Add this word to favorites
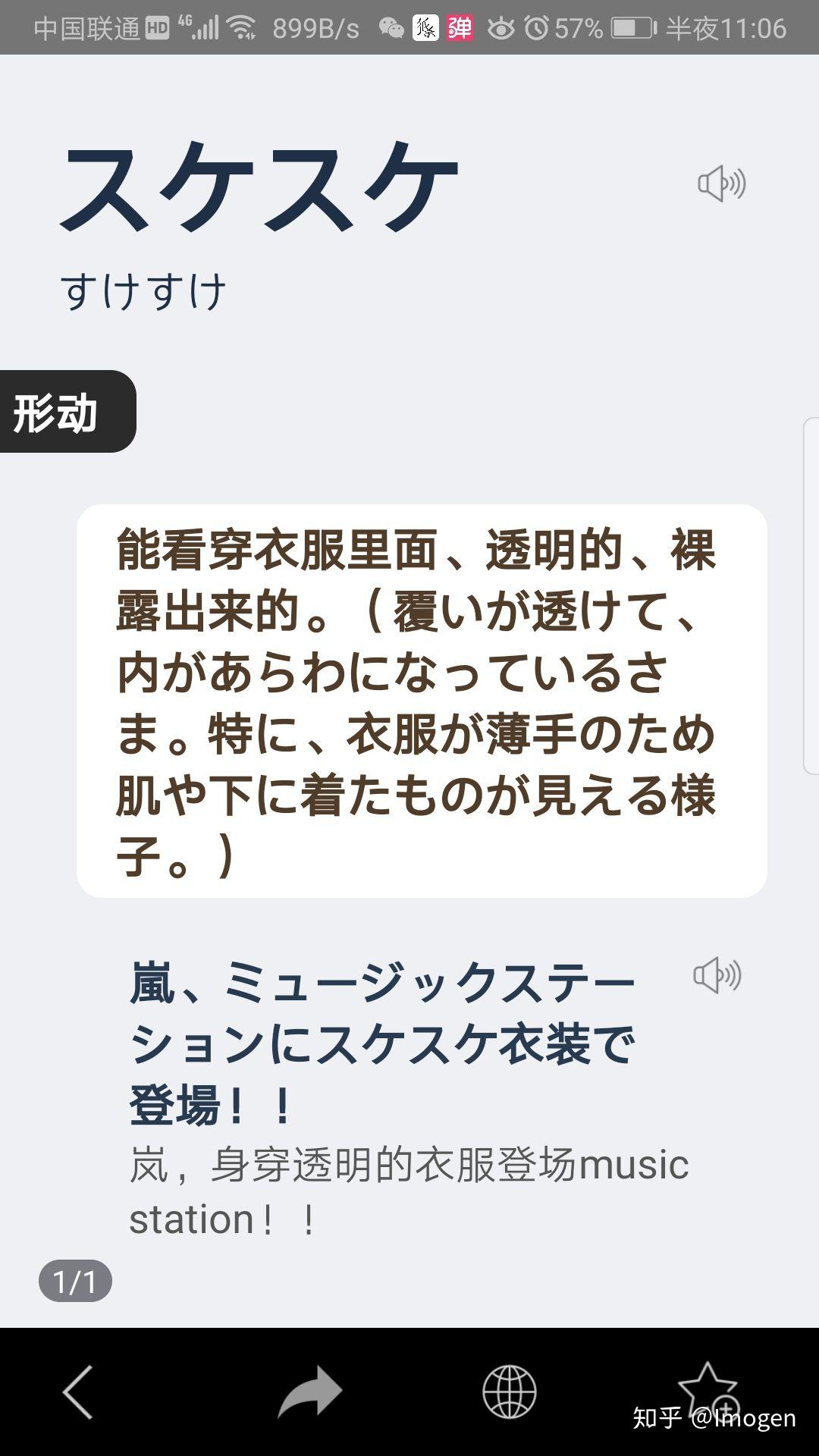Viewport: 819px width, 1456px height. [x=708, y=1388]
